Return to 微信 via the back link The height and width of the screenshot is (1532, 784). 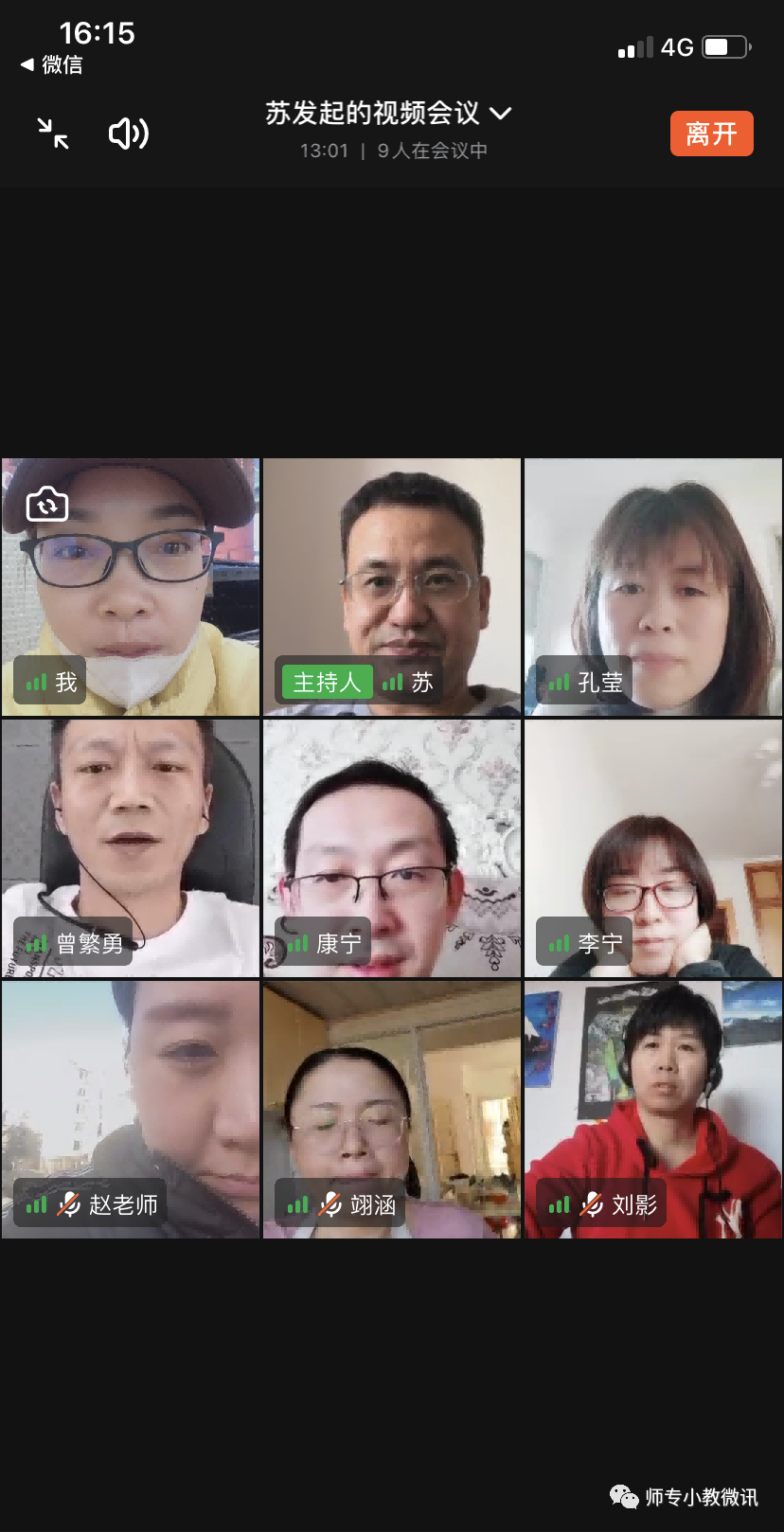(x=53, y=64)
